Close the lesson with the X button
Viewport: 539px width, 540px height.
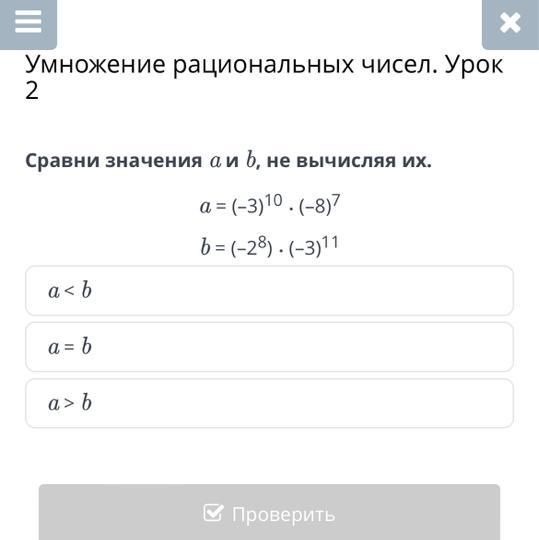click(x=510, y=23)
